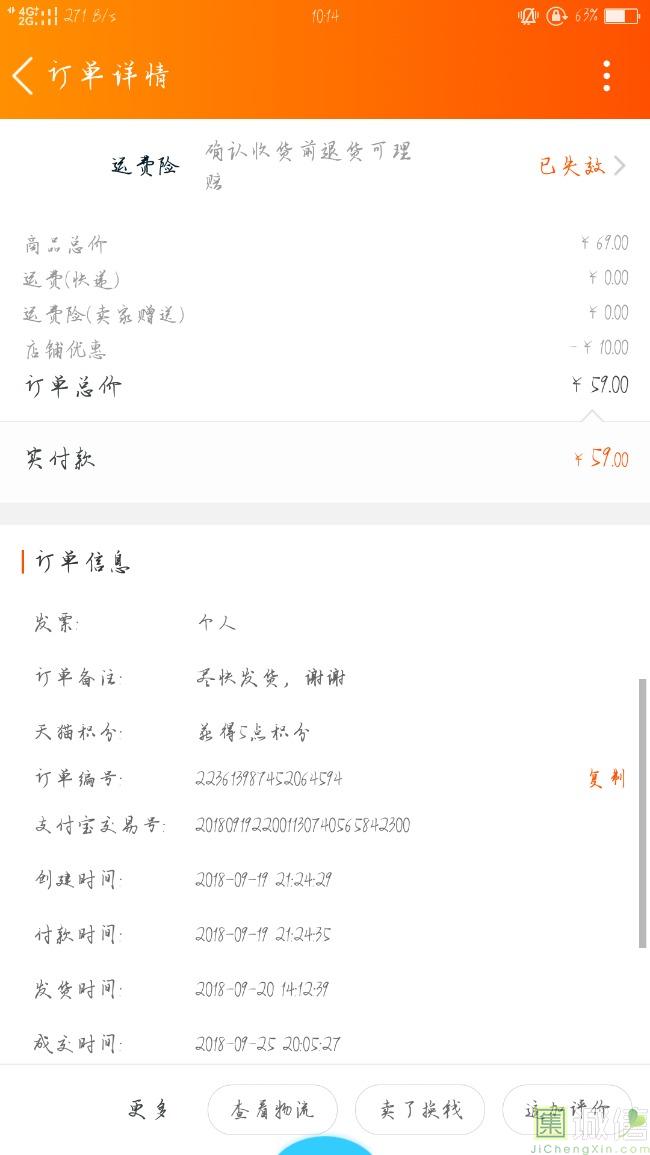
Task: Open the three-dot overflow menu
Action: (606, 76)
